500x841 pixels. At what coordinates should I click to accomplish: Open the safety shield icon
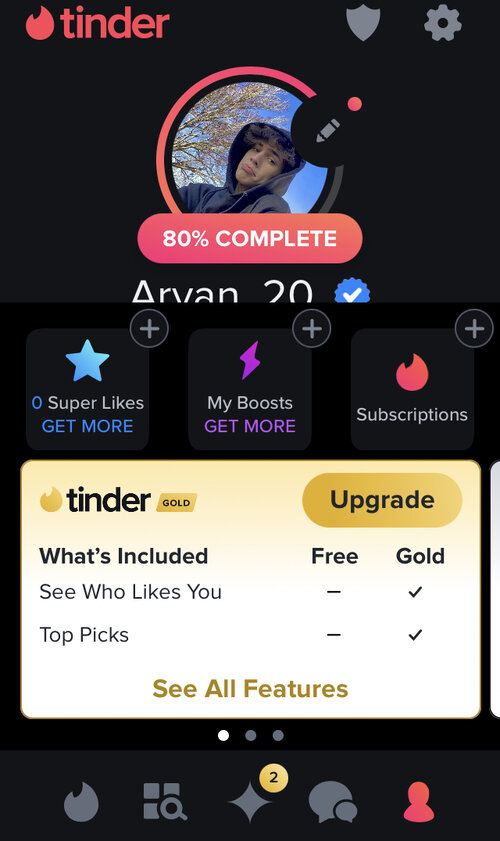363,24
